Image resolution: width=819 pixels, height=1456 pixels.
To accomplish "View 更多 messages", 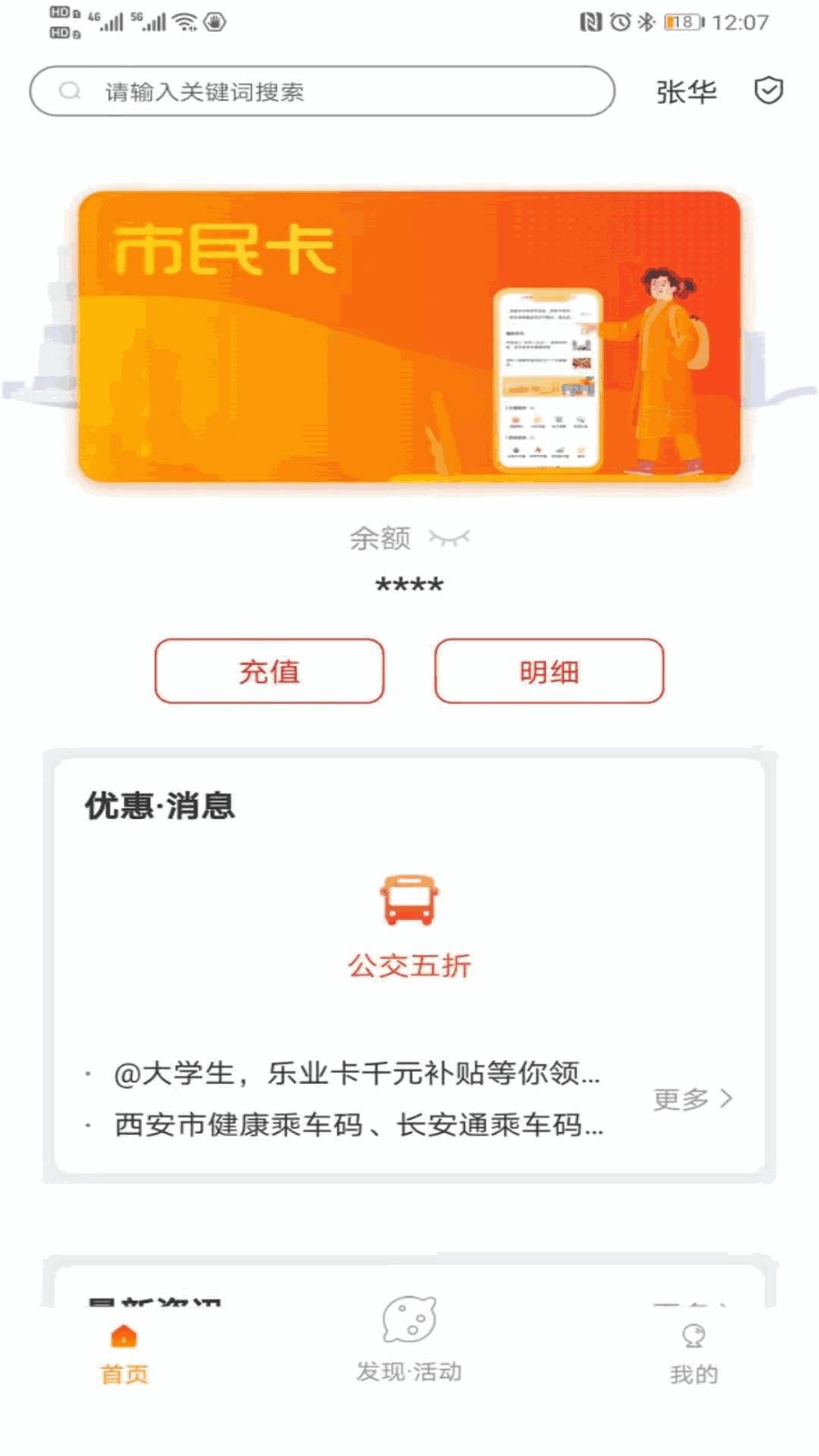I will point(693,1099).
